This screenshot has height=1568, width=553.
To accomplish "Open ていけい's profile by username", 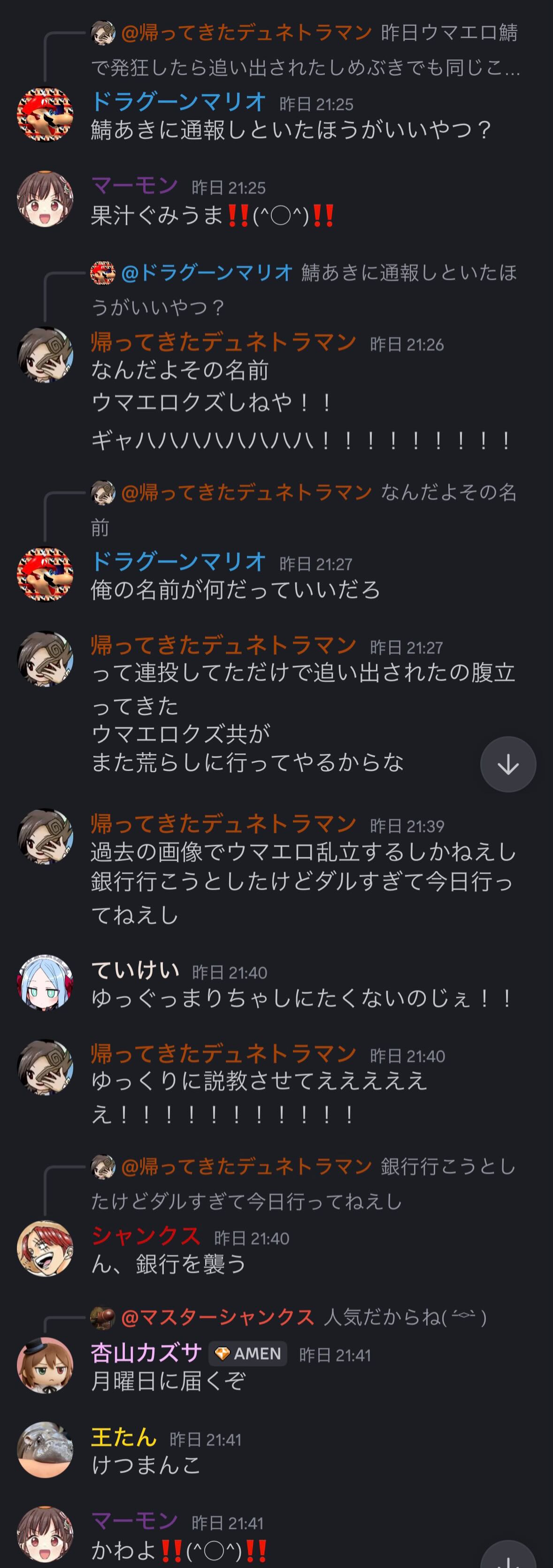I will pos(135,970).
